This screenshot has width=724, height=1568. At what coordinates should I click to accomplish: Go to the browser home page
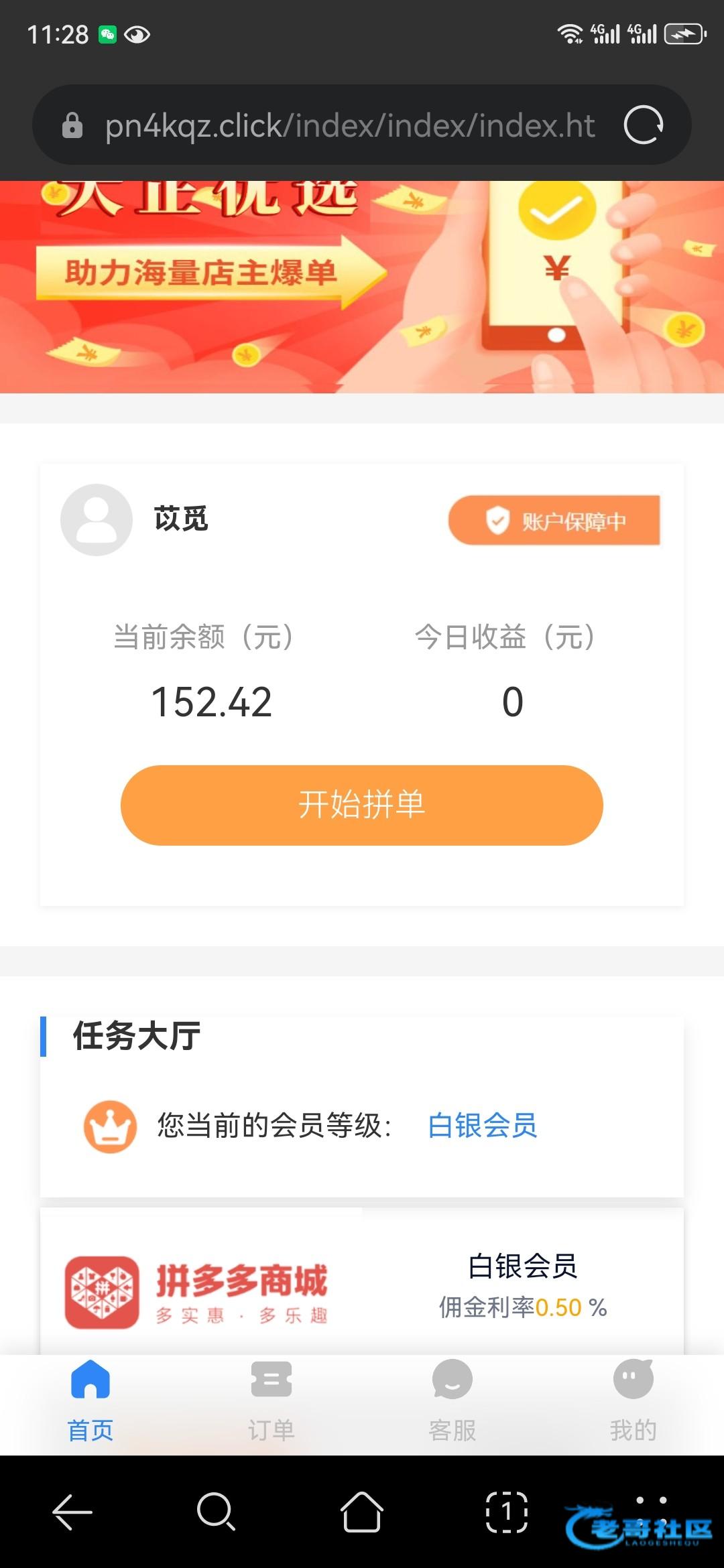coord(362,1512)
